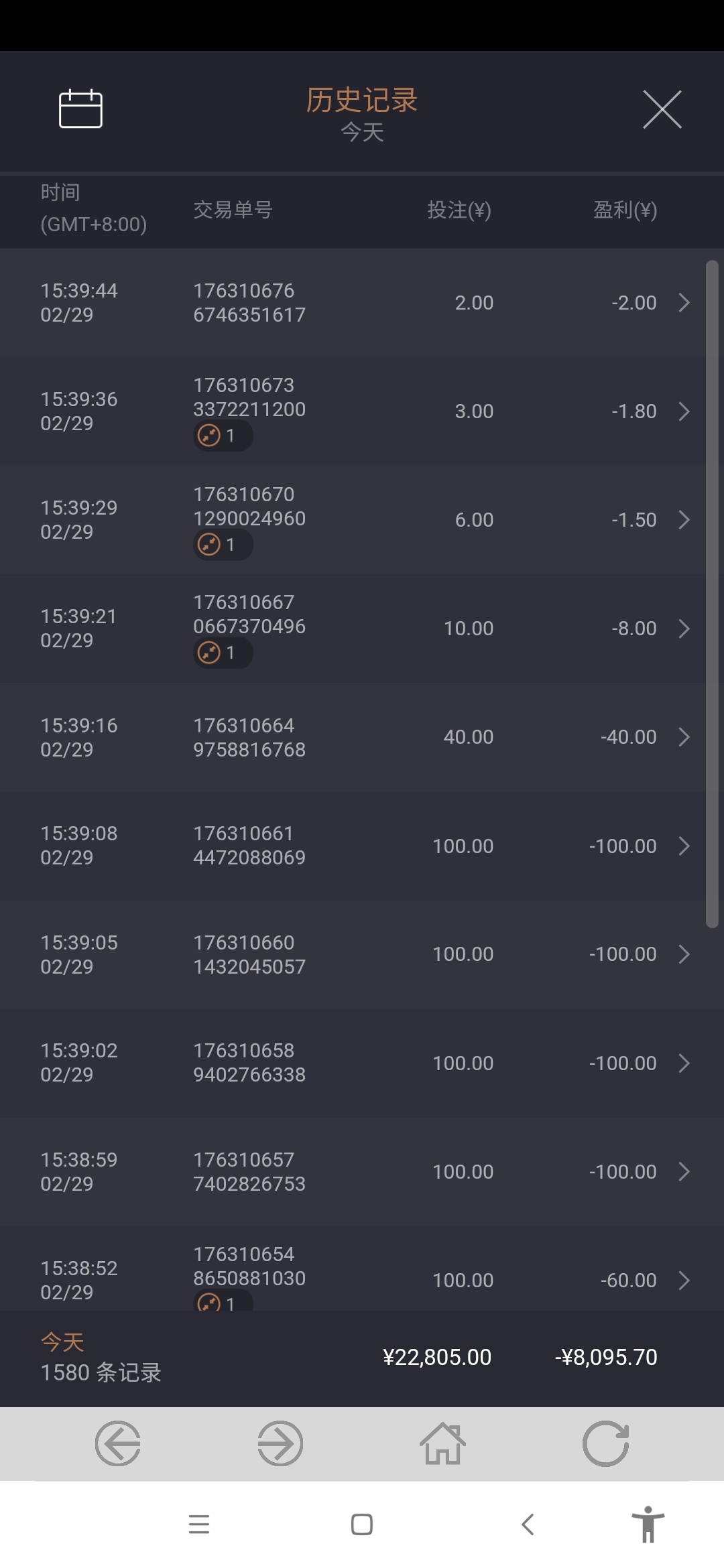The width and height of the screenshot is (724, 1568).
Task: Click the 盈利(¥) column header
Action: click(x=624, y=210)
